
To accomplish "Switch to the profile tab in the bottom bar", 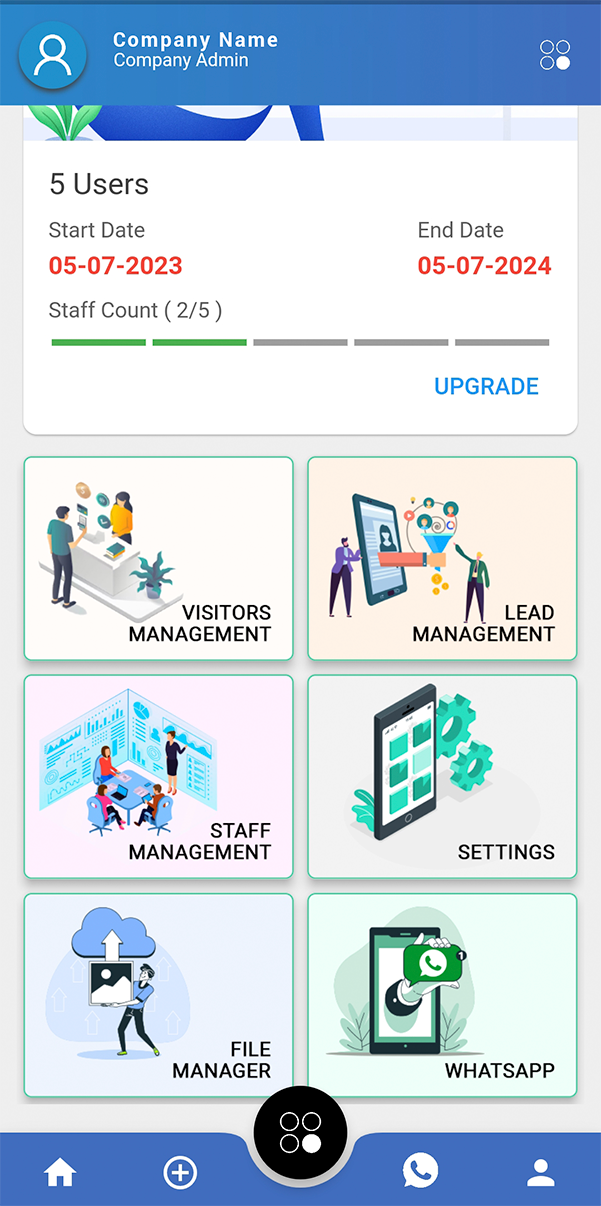I will [541, 1173].
